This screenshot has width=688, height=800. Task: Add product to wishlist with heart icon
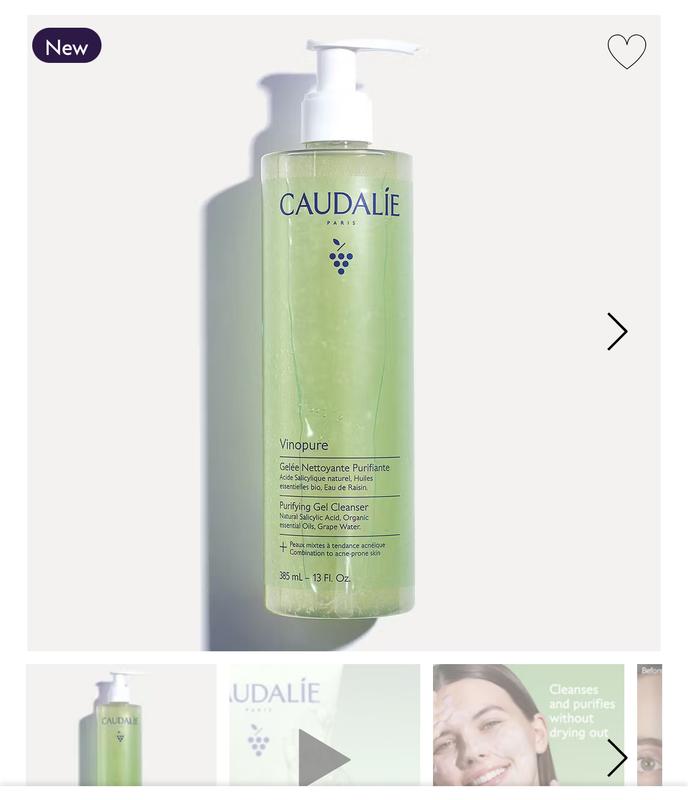627,52
